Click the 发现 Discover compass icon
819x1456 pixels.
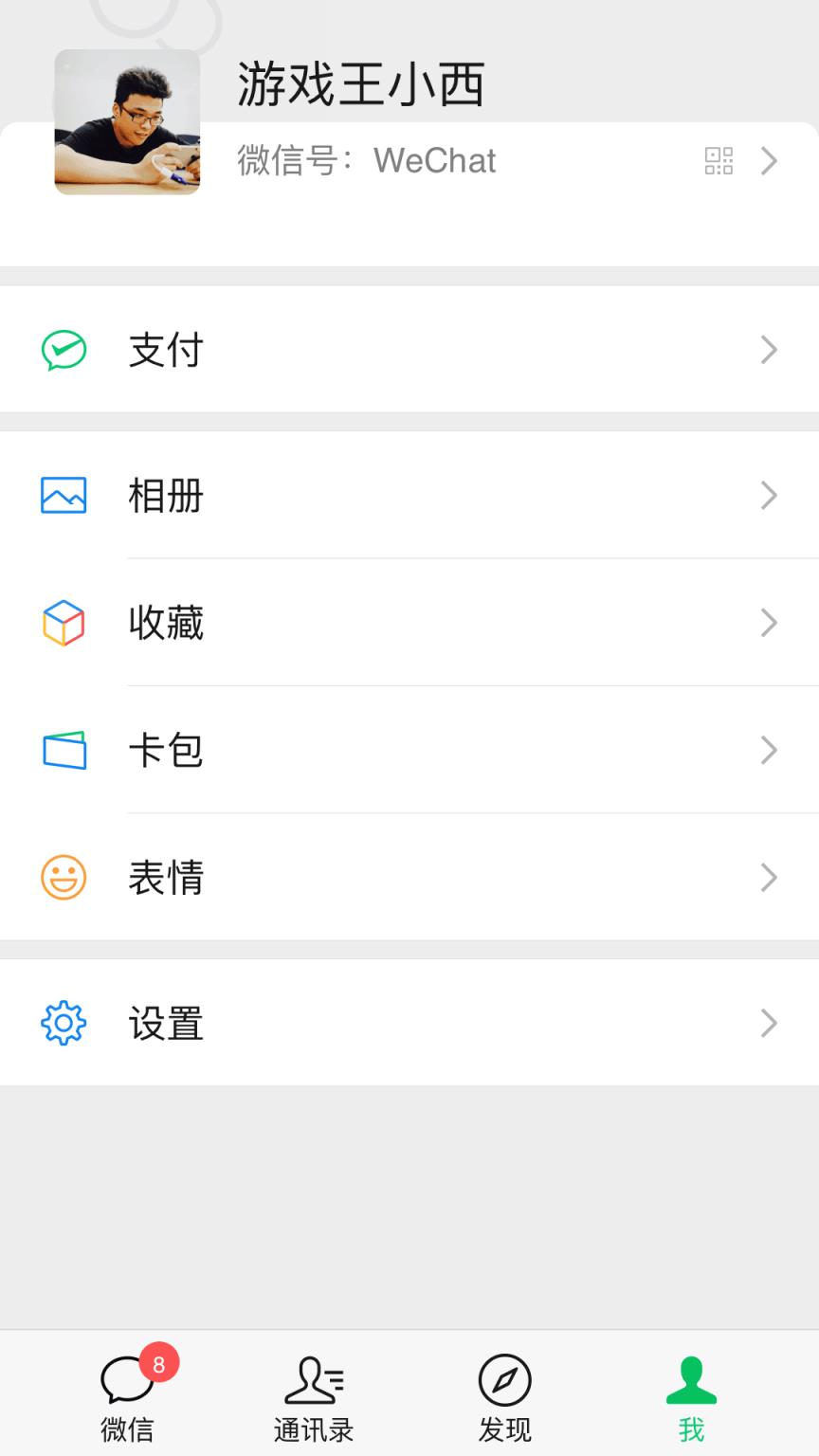tap(505, 1393)
